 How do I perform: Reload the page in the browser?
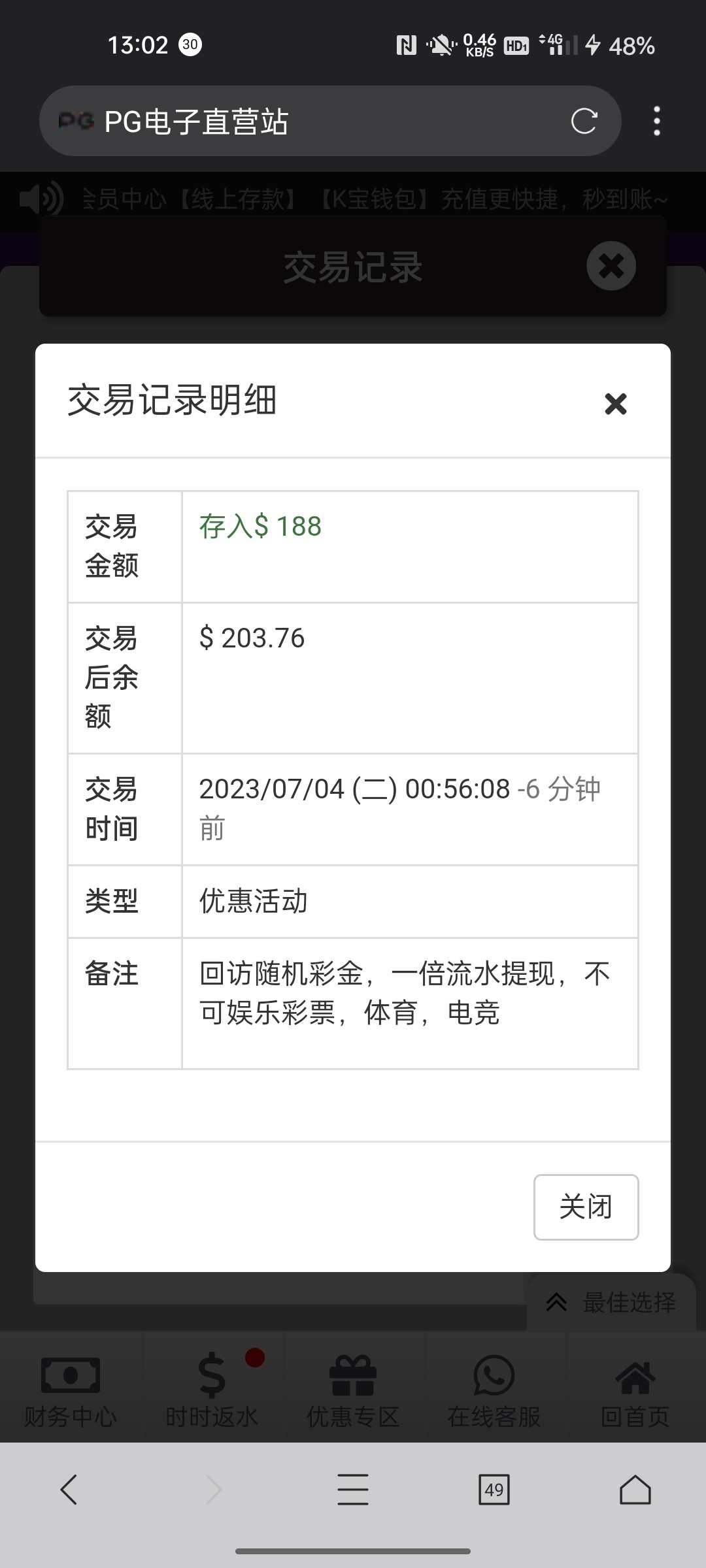584,121
